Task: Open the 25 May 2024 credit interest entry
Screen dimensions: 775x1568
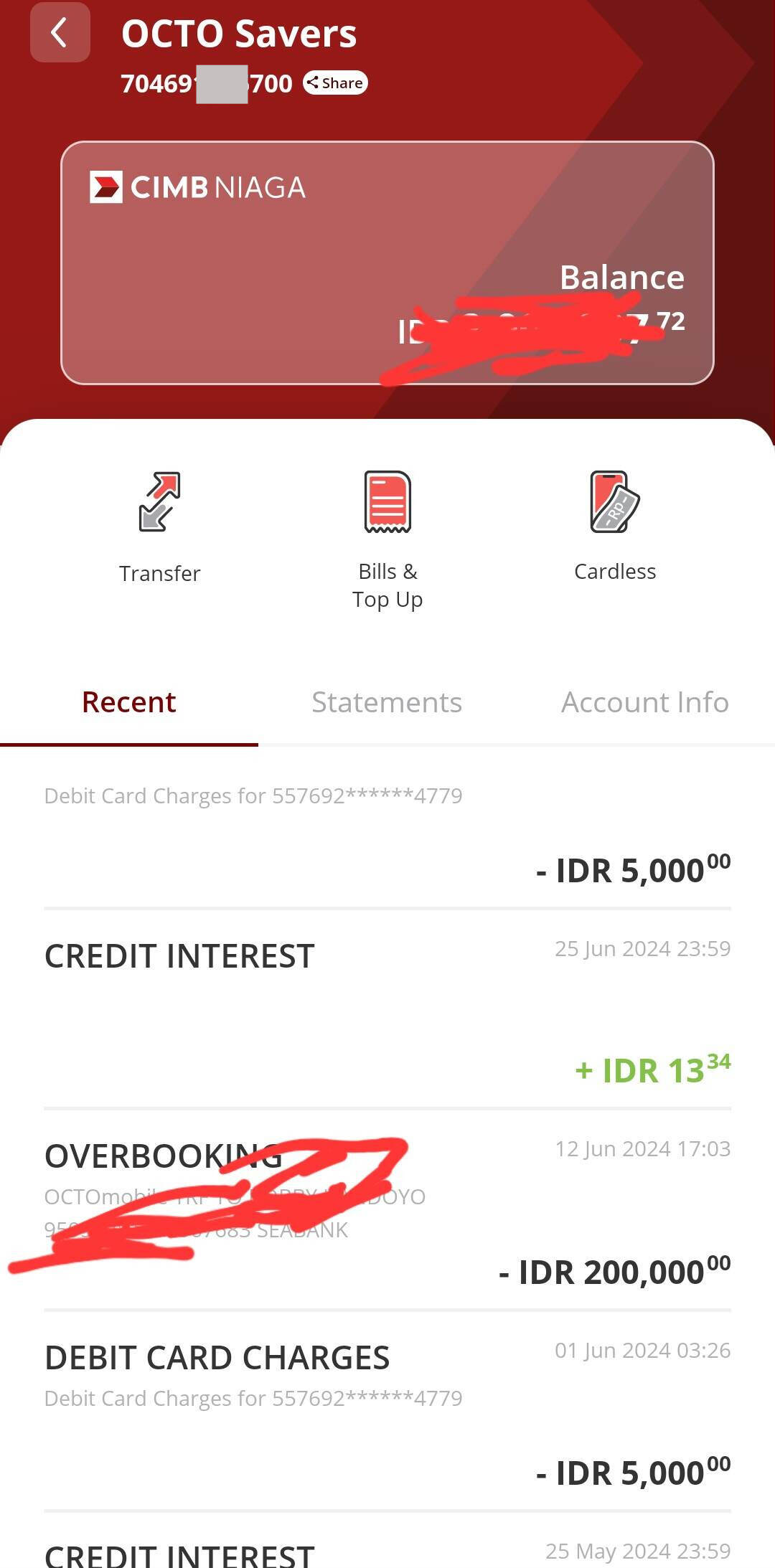Action: coord(387,1541)
